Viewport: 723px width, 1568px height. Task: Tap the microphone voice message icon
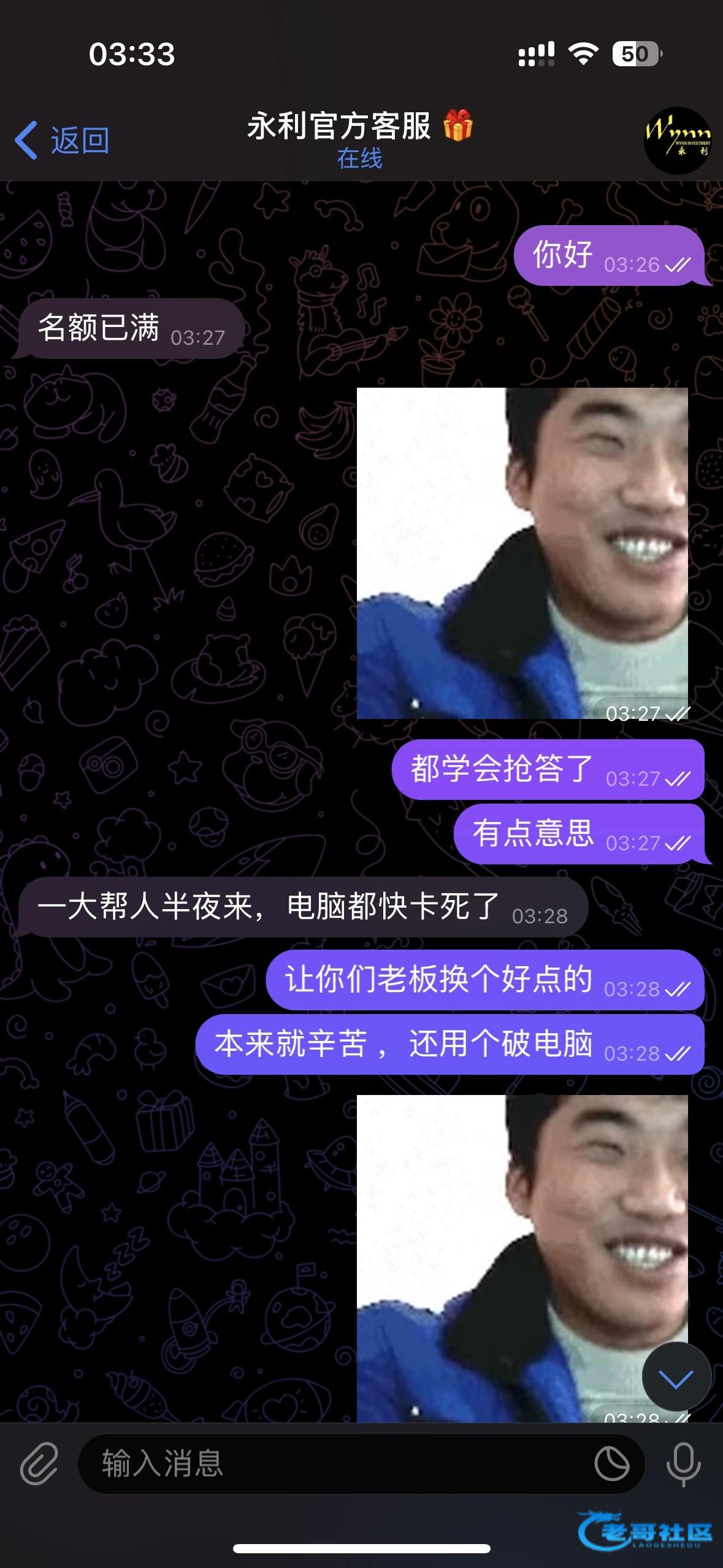[x=683, y=1464]
